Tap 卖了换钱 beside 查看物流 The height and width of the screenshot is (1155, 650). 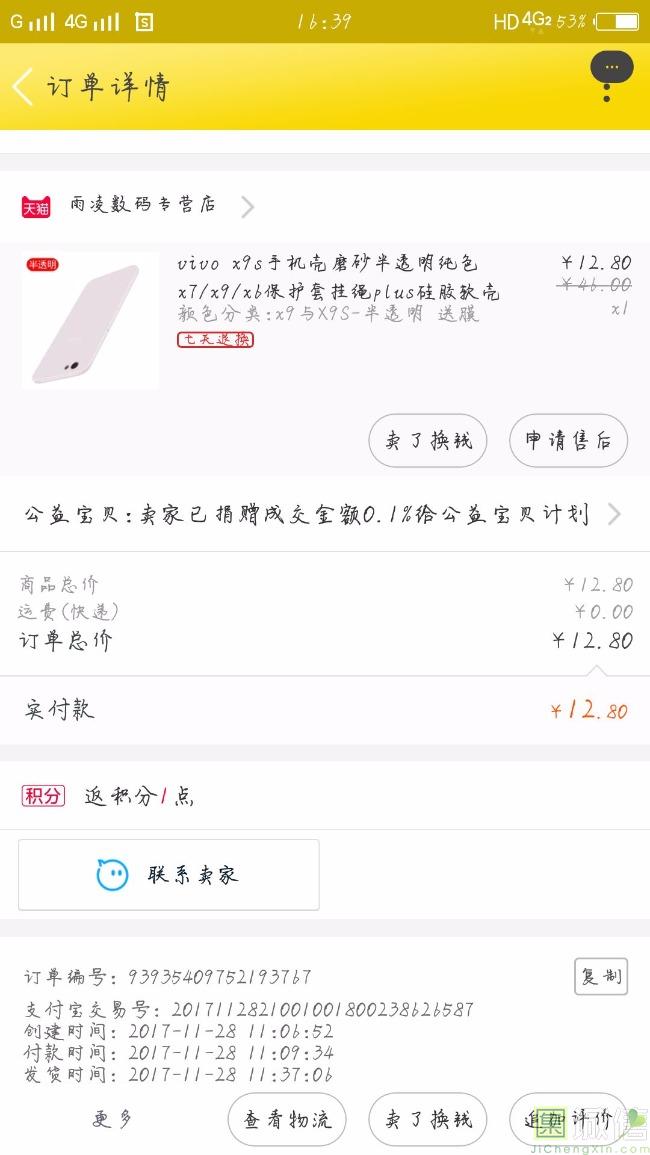click(428, 1119)
